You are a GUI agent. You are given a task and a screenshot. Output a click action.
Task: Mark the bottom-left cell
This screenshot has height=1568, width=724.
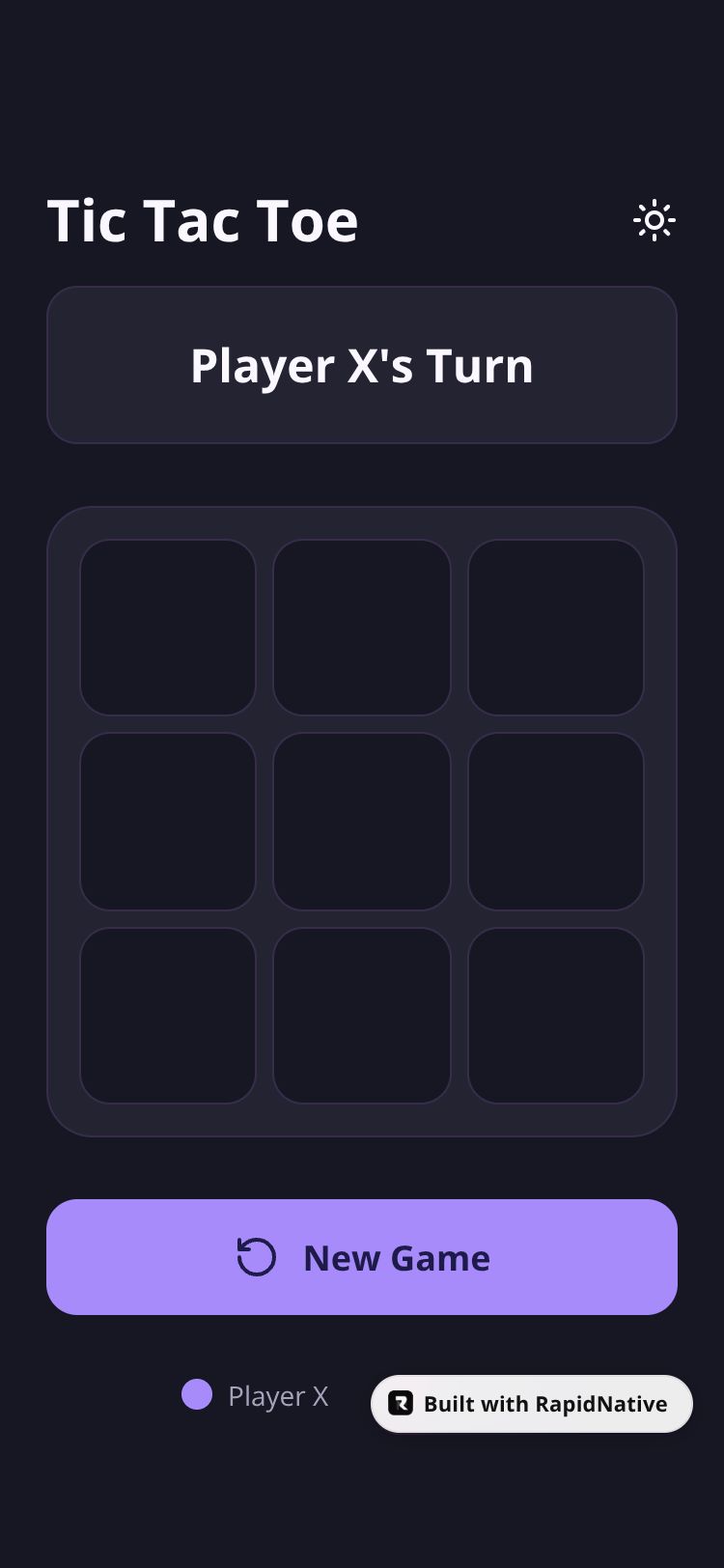click(x=168, y=1016)
